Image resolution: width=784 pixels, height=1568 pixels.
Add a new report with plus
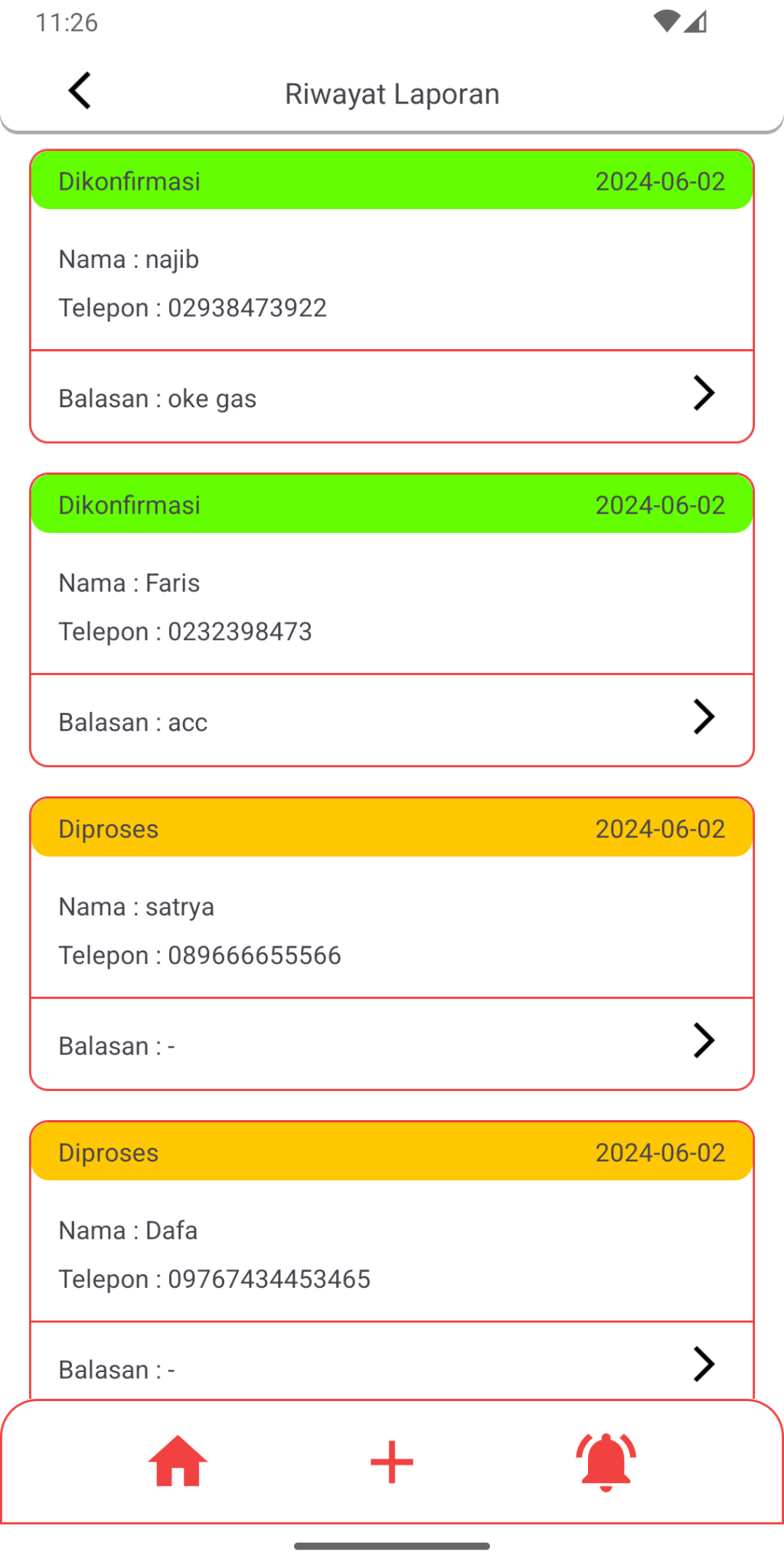point(391,1462)
